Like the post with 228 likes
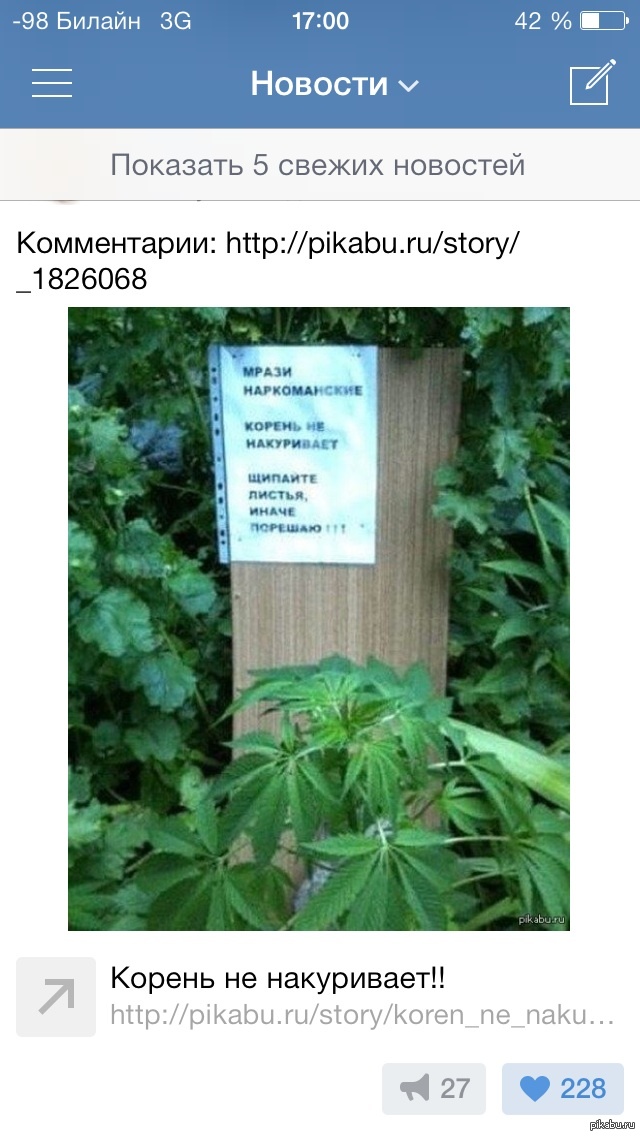The width and height of the screenshot is (640, 1136). [x=563, y=1088]
